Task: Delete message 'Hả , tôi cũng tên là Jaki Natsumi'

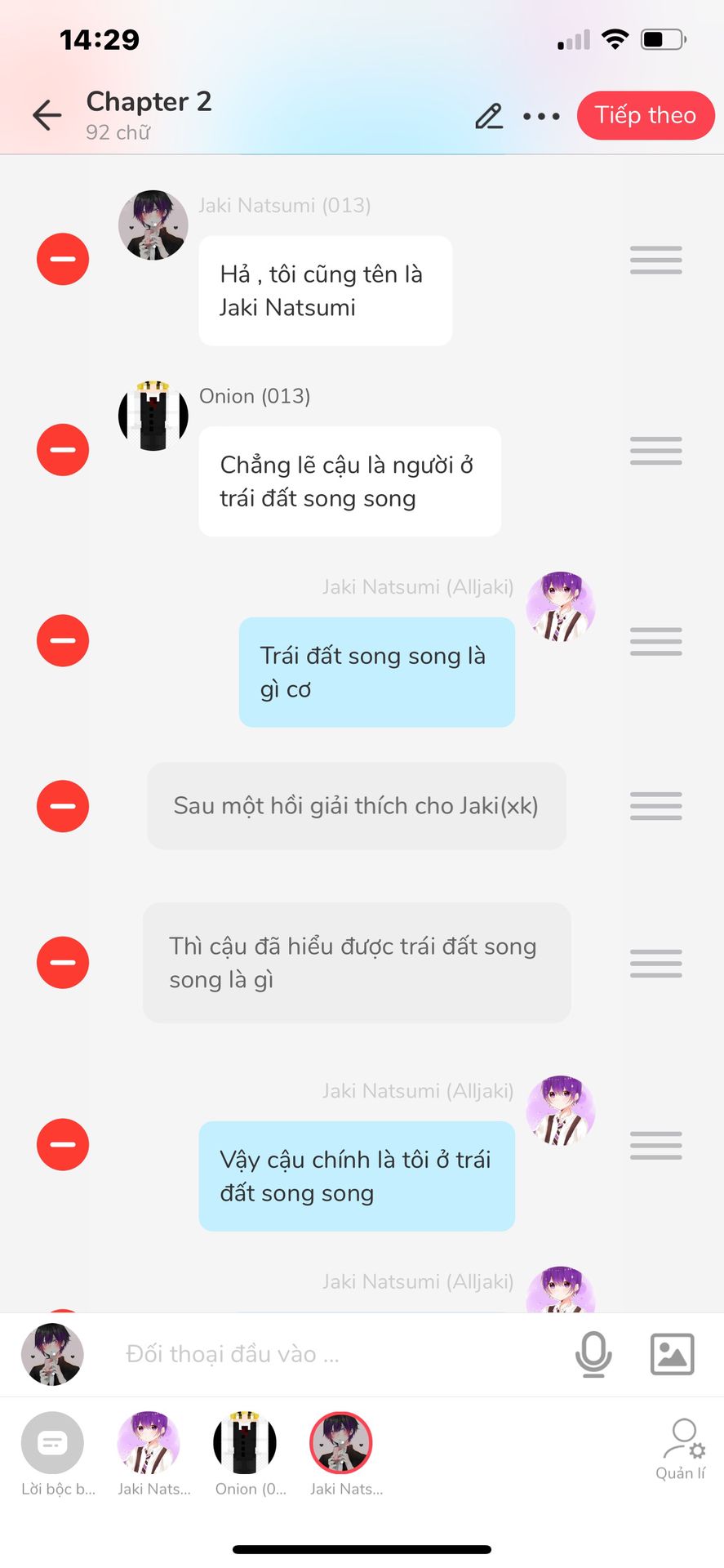Action: click(63, 259)
